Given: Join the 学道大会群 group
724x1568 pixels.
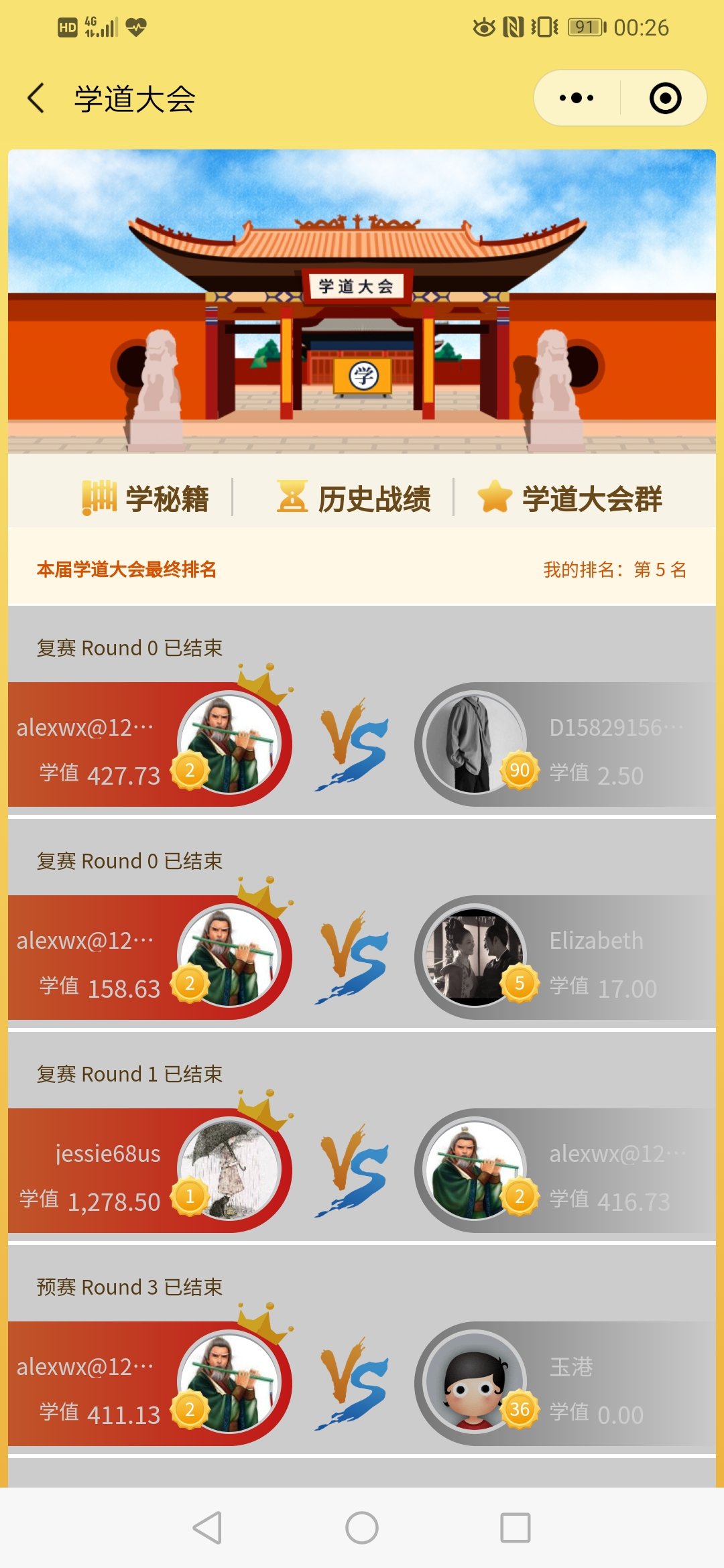Looking at the screenshot, I should click(x=570, y=499).
